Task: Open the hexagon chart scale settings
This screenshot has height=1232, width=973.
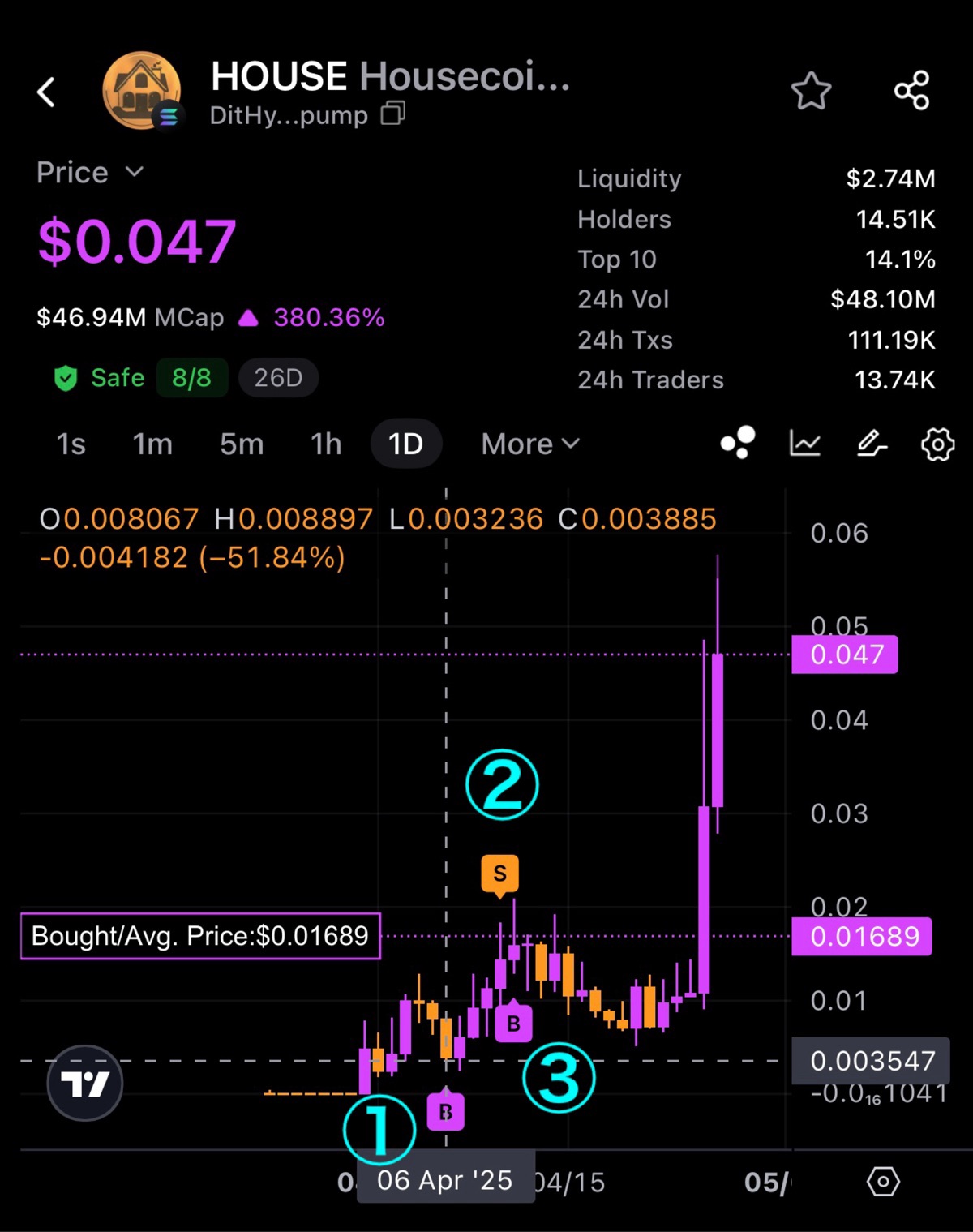Action: click(883, 1182)
